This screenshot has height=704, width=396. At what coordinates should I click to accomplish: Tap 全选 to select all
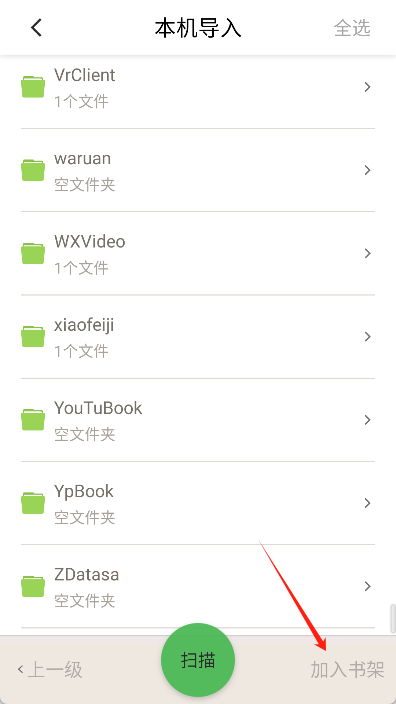(352, 28)
